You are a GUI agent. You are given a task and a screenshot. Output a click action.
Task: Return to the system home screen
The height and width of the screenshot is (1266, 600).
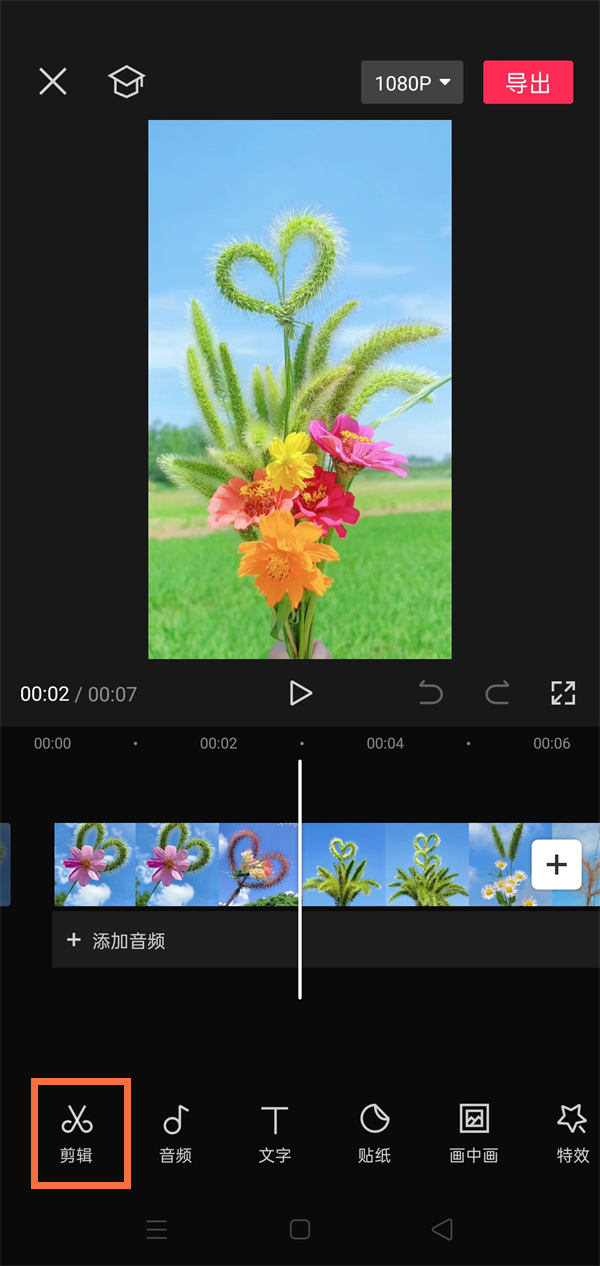(x=300, y=1229)
